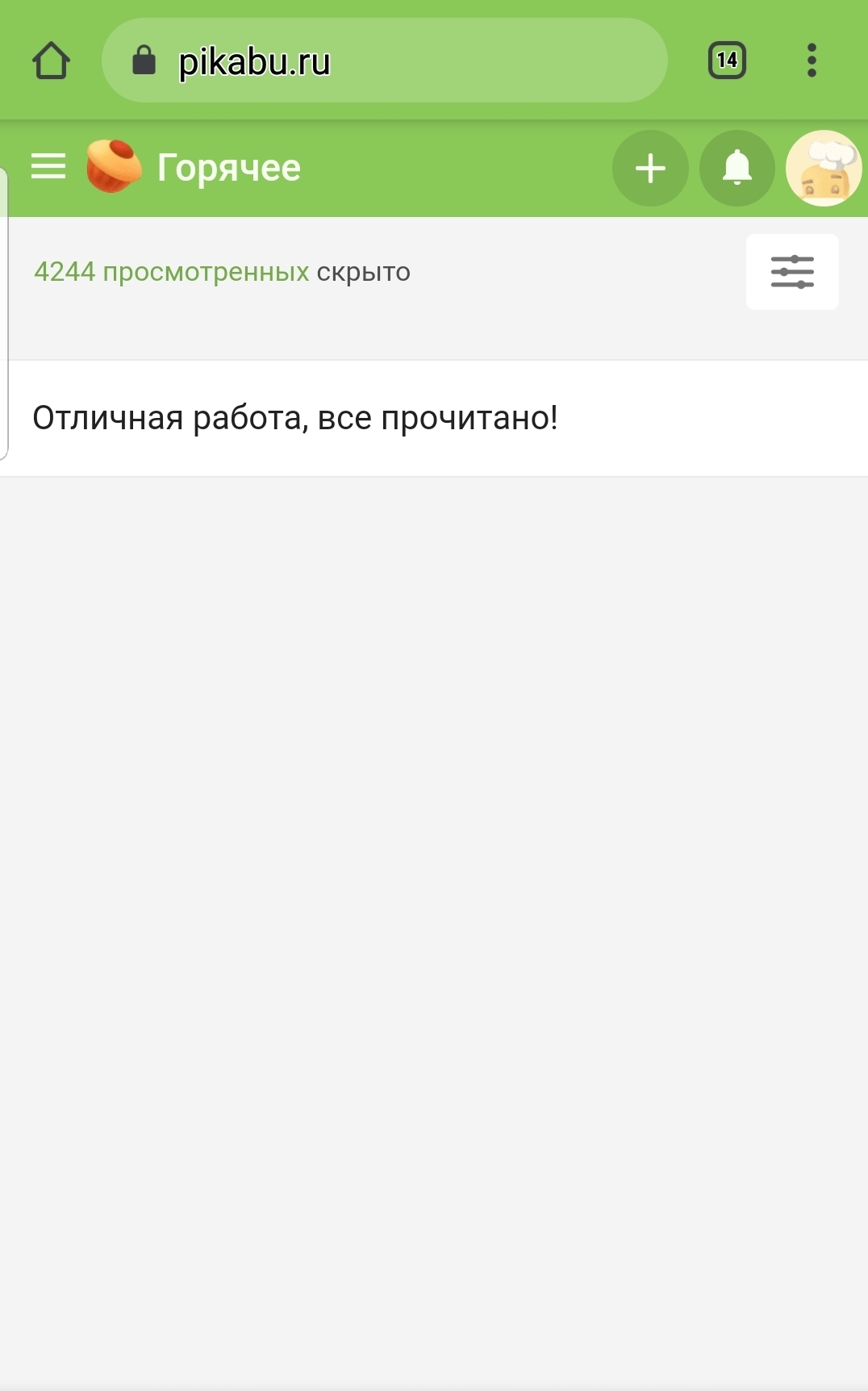Image resolution: width=868 pixels, height=1391 pixels.
Task: Open the browser overflow menu
Action: click(812, 61)
